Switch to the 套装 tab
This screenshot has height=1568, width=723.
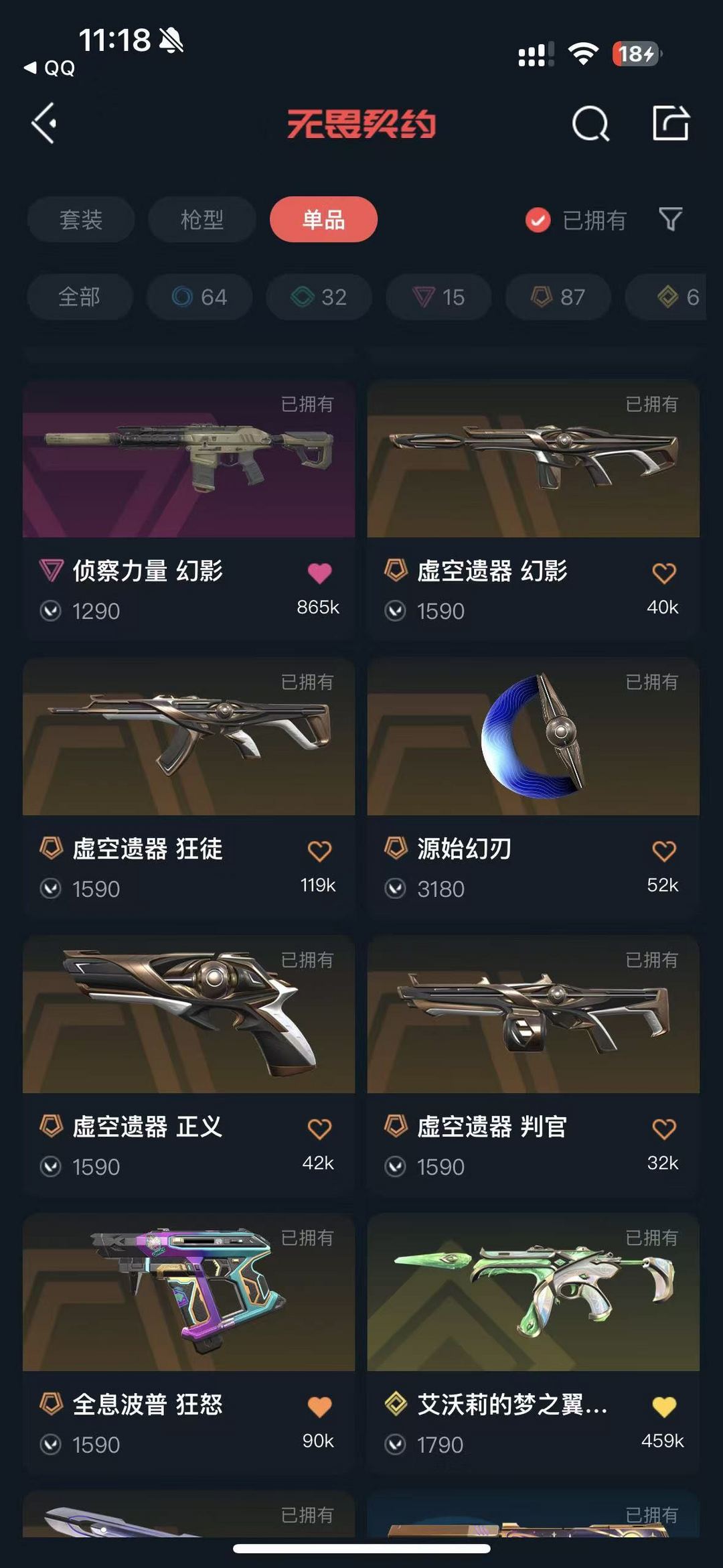81,220
